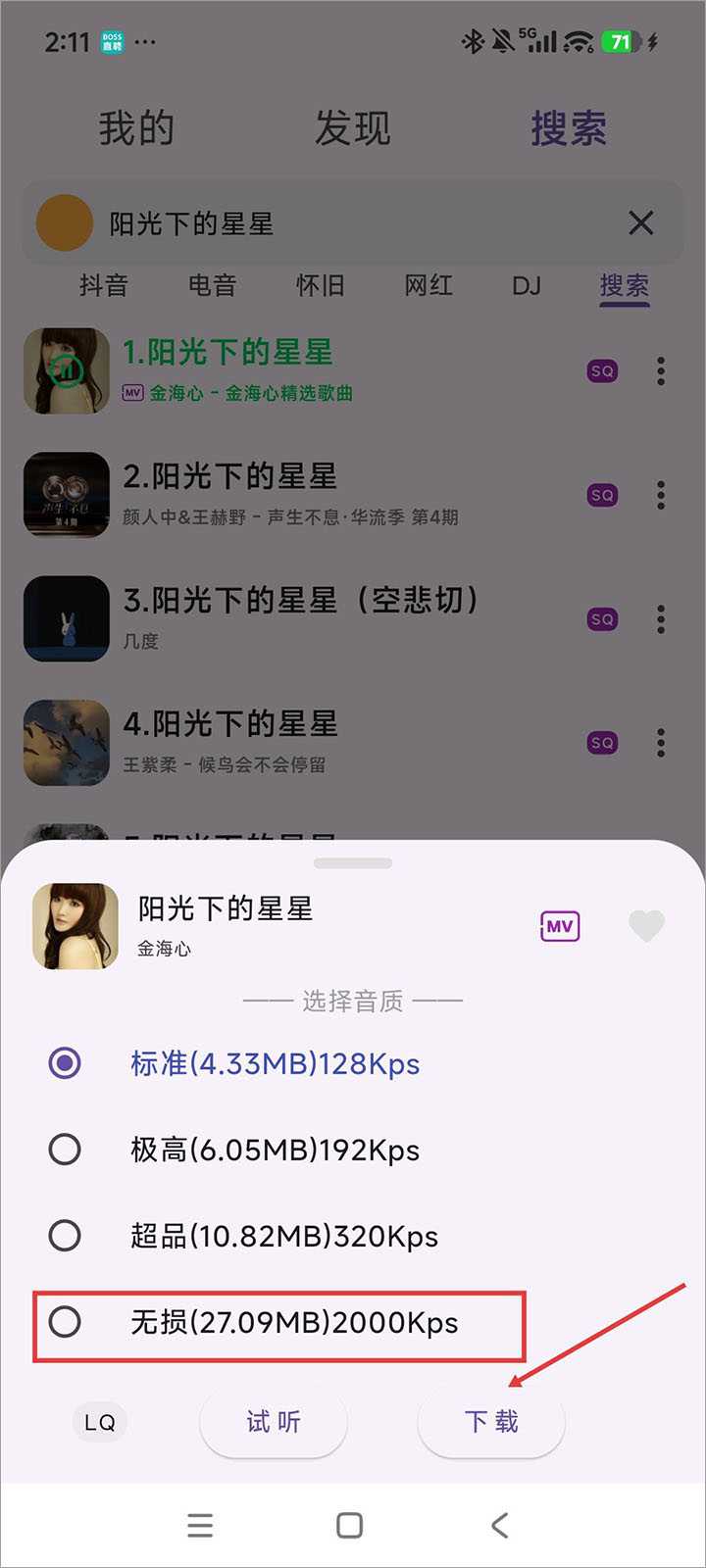Open the MV for 阳光下的星星
706x1568 pixels.
pyautogui.click(x=560, y=926)
